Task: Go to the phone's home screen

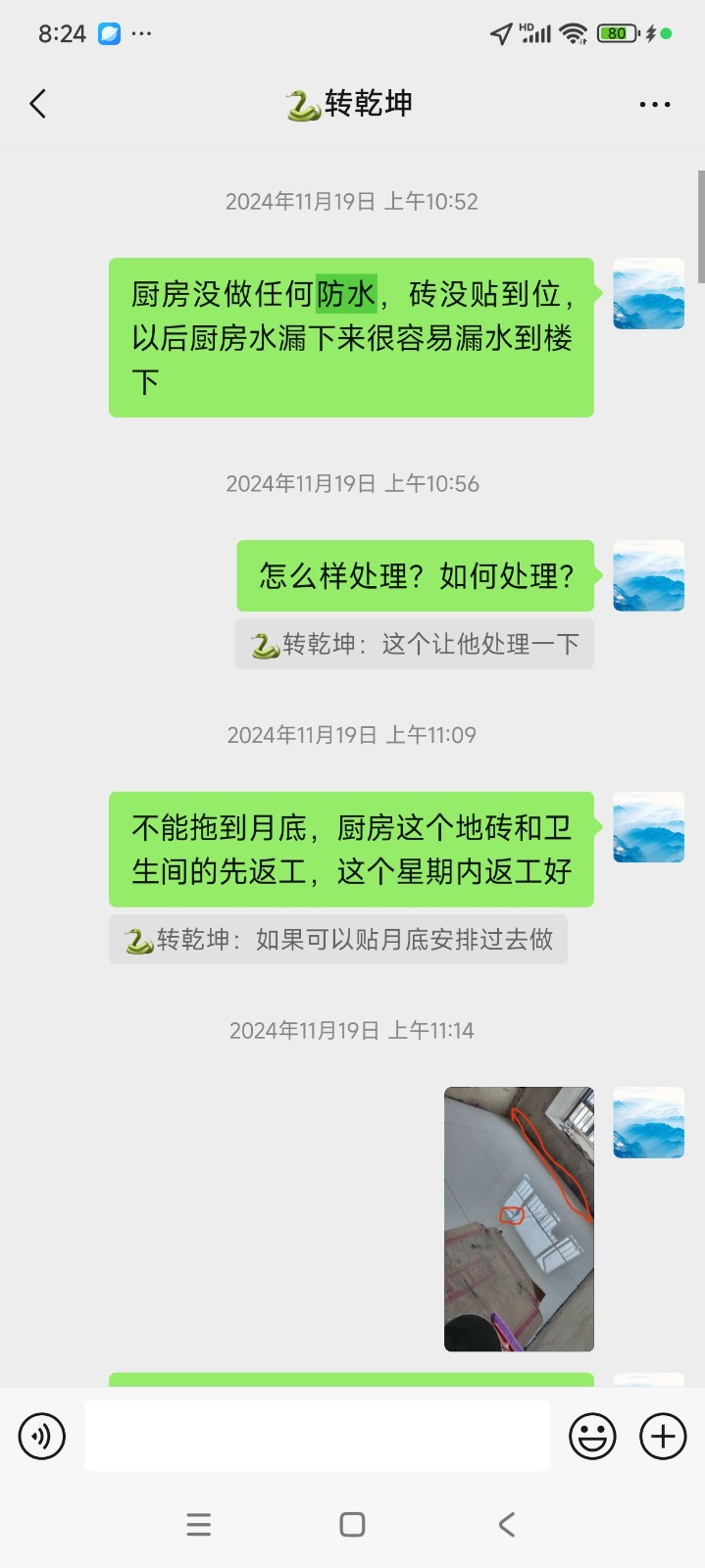Action: (x=352, y=1524)
